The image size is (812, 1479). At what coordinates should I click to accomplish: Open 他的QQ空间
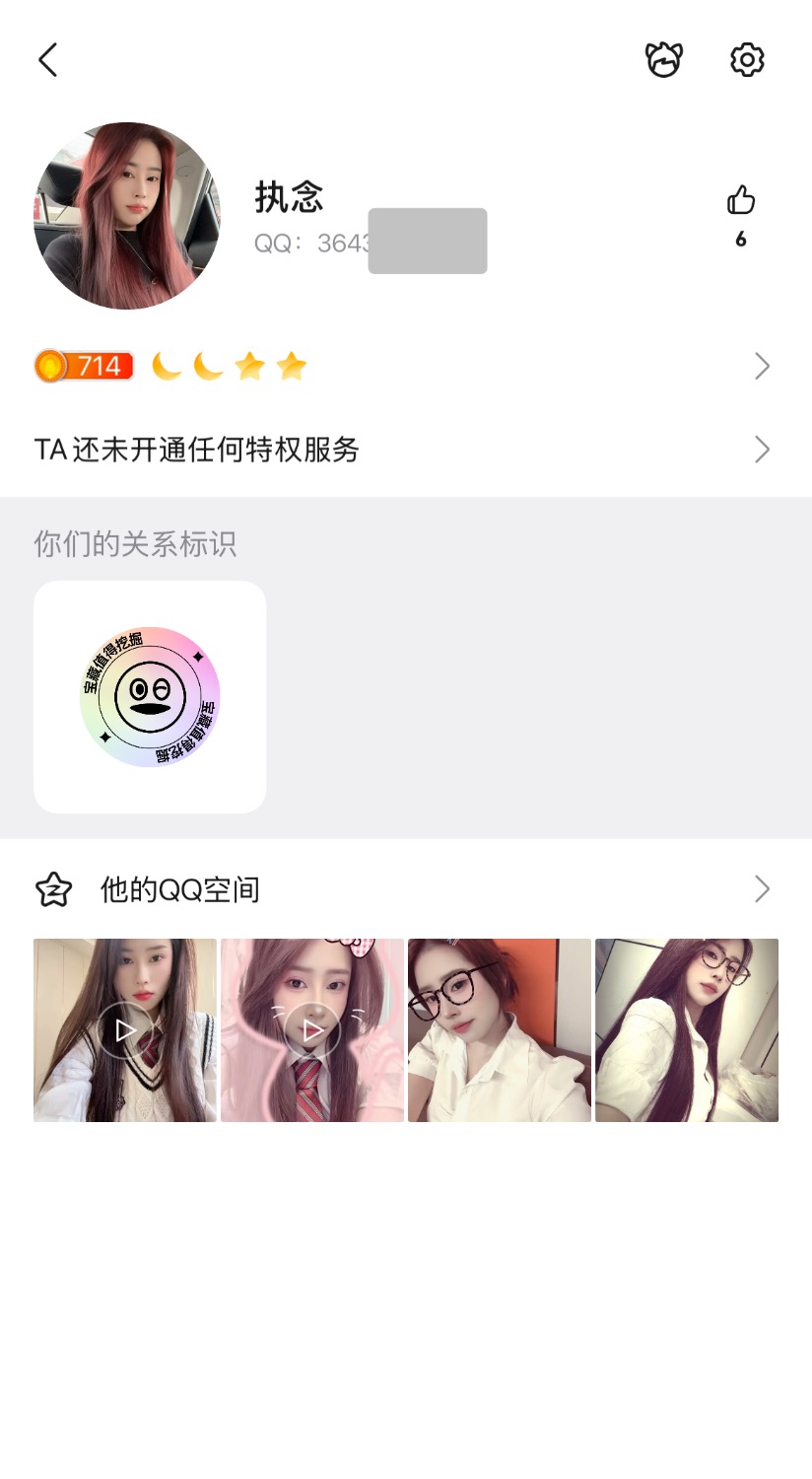pyautogui.click(x=404, y=889)
